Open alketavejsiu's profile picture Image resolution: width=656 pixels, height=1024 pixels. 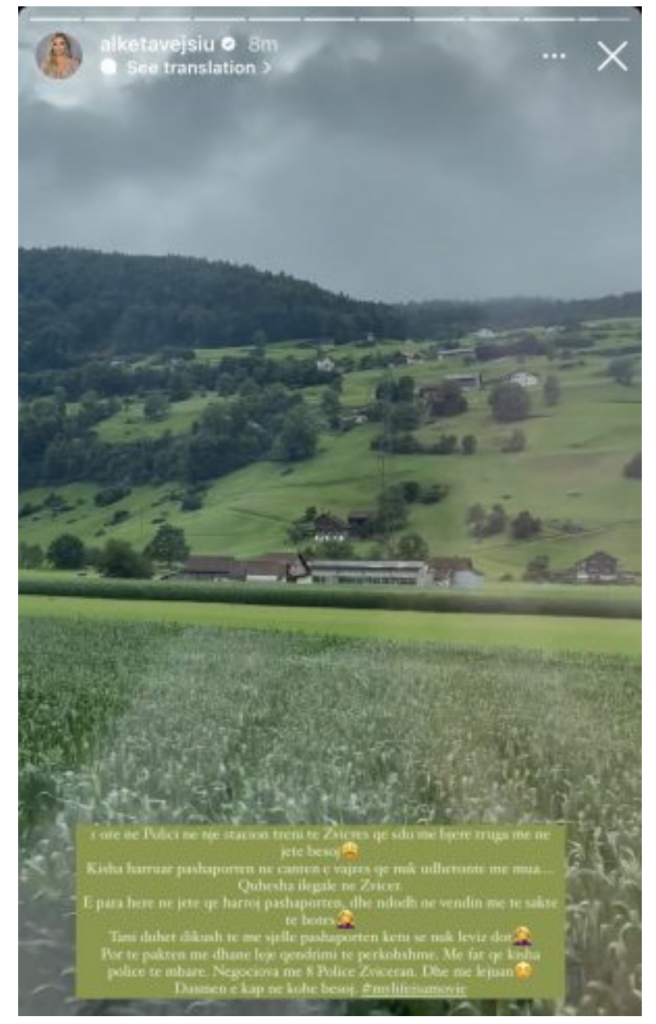tap(59, 56)
